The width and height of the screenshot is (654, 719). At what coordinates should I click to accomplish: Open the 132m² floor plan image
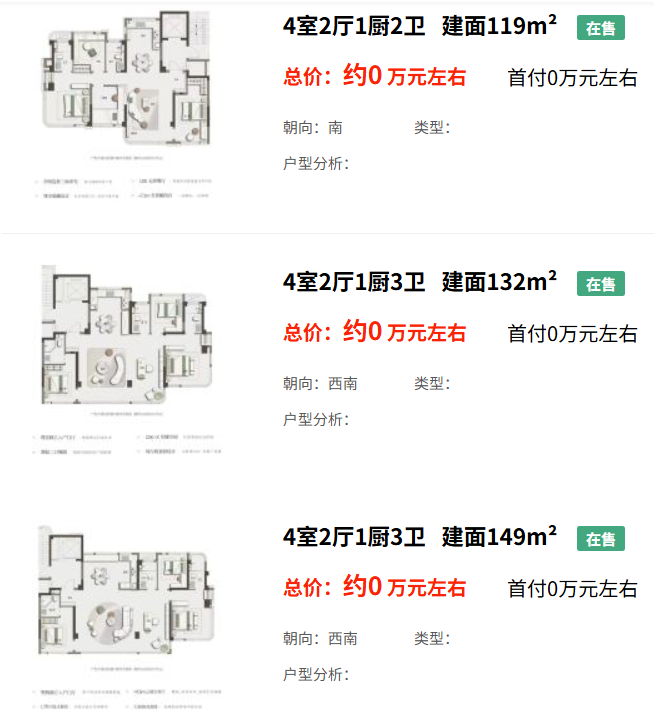click(x=128, y=362)
